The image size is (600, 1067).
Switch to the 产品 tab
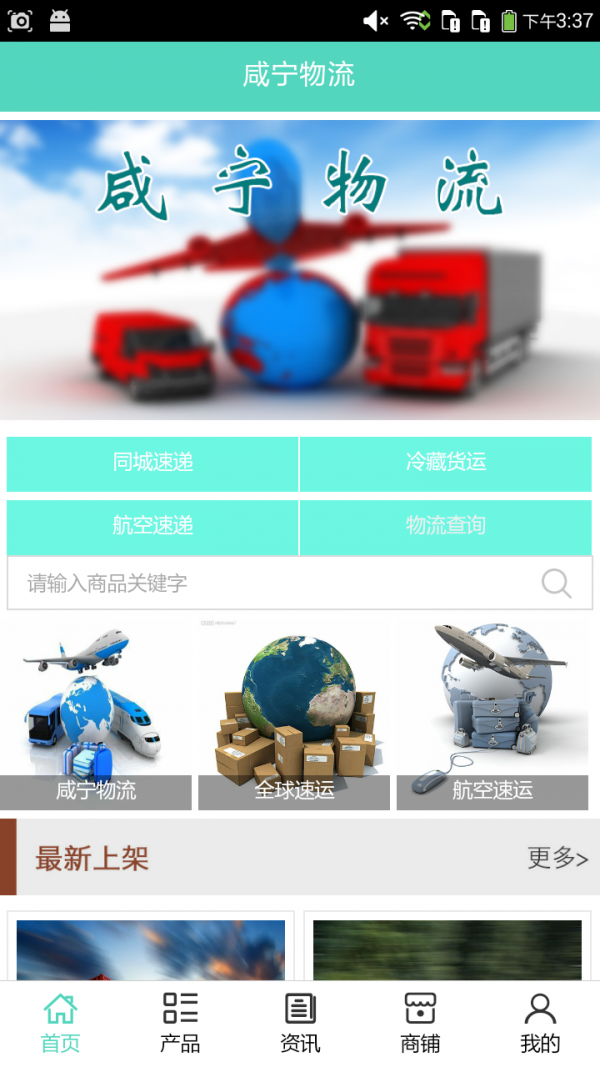180,1023
